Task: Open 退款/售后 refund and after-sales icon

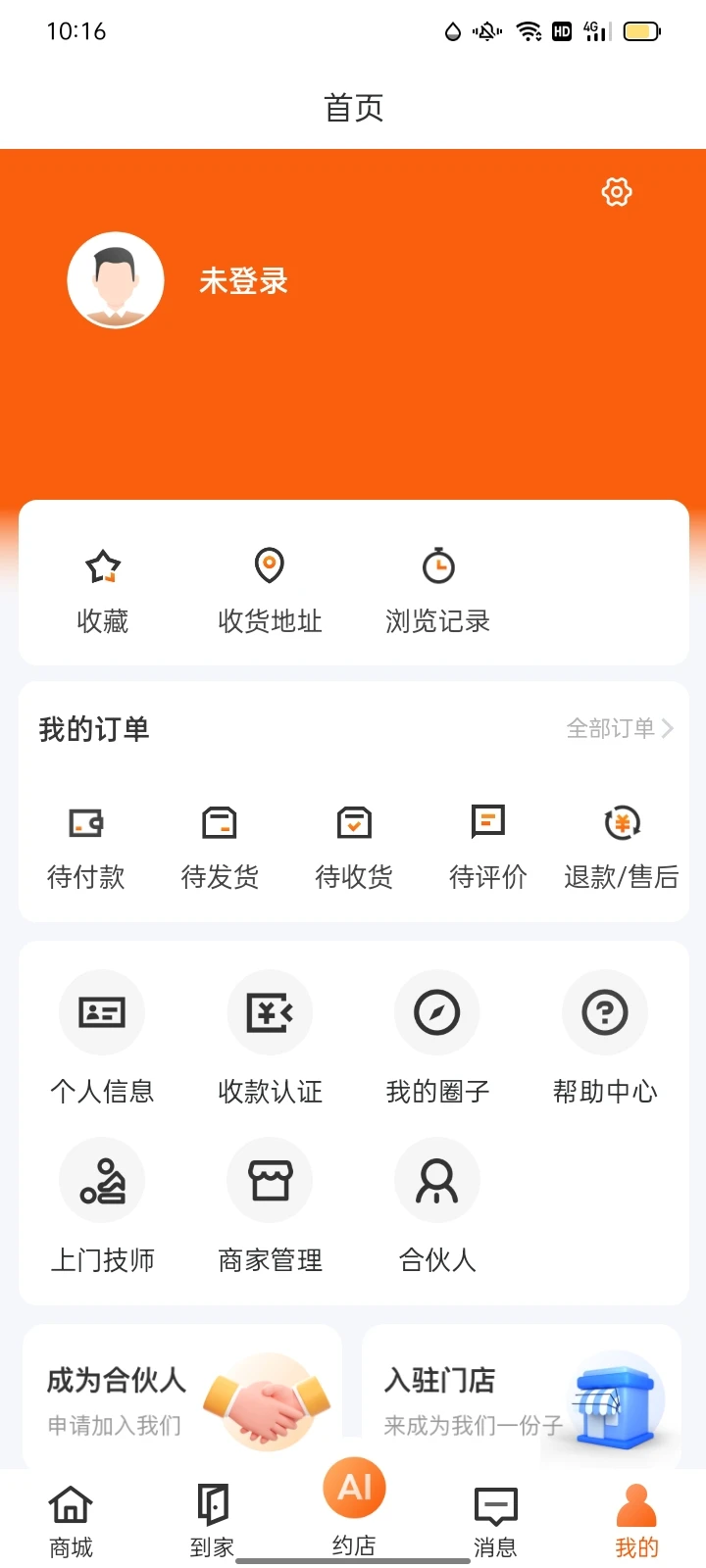Action: [x=621, y=823]
